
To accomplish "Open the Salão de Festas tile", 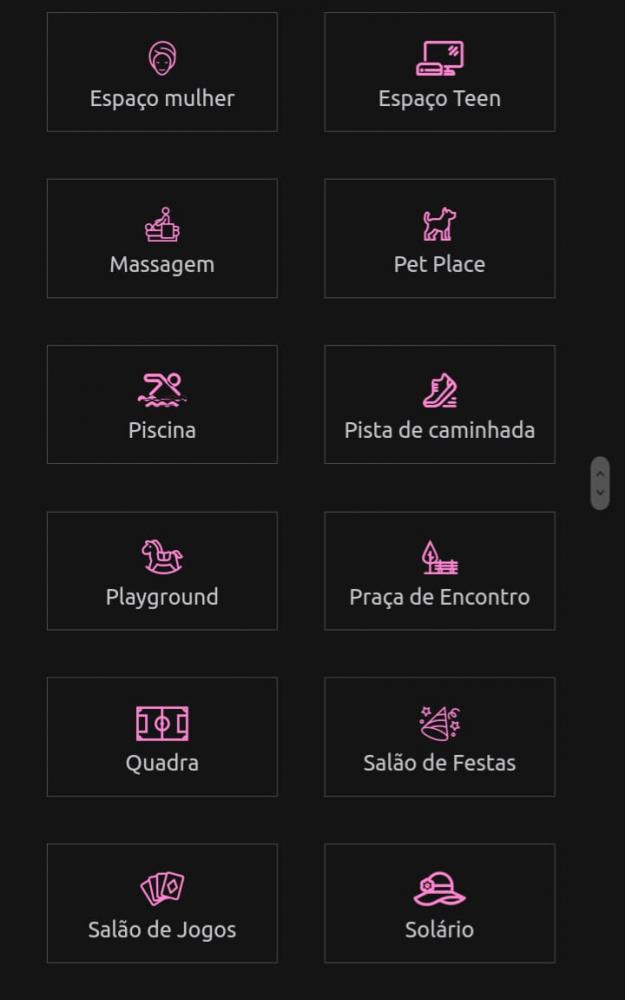I will coord(439,737).
